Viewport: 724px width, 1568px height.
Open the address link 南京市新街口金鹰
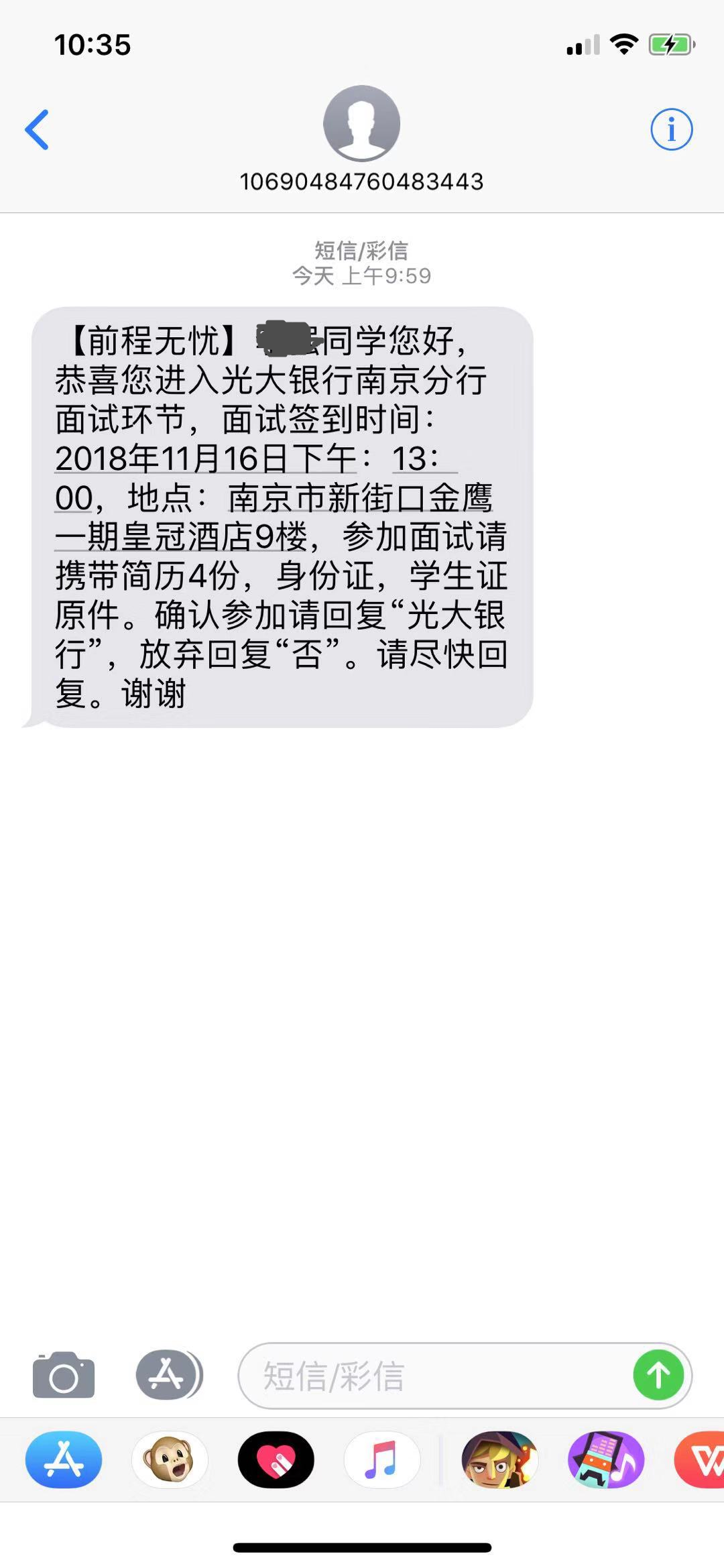pos(360,498)
